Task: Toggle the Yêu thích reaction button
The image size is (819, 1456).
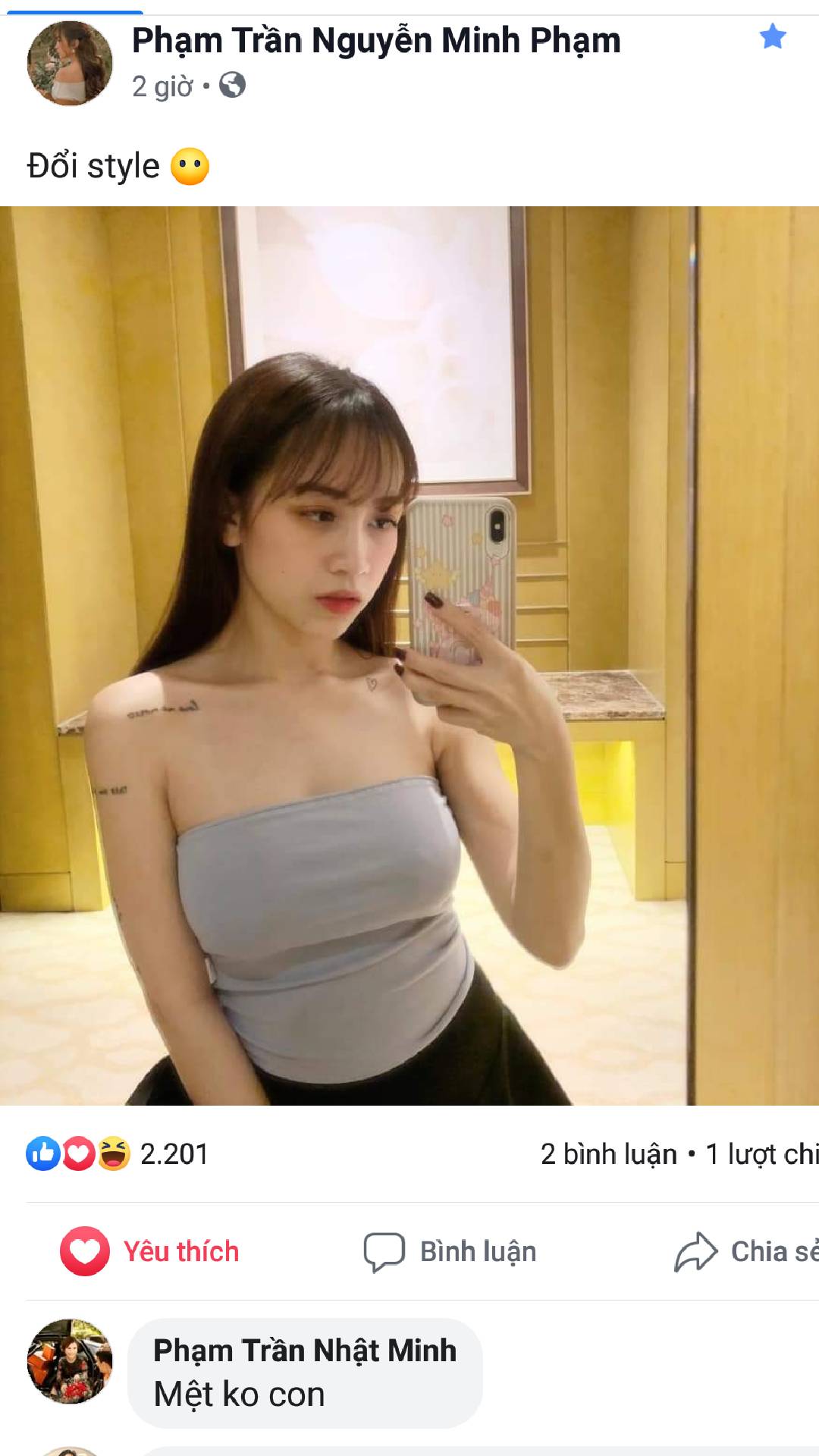Action: pos(150,1251)
